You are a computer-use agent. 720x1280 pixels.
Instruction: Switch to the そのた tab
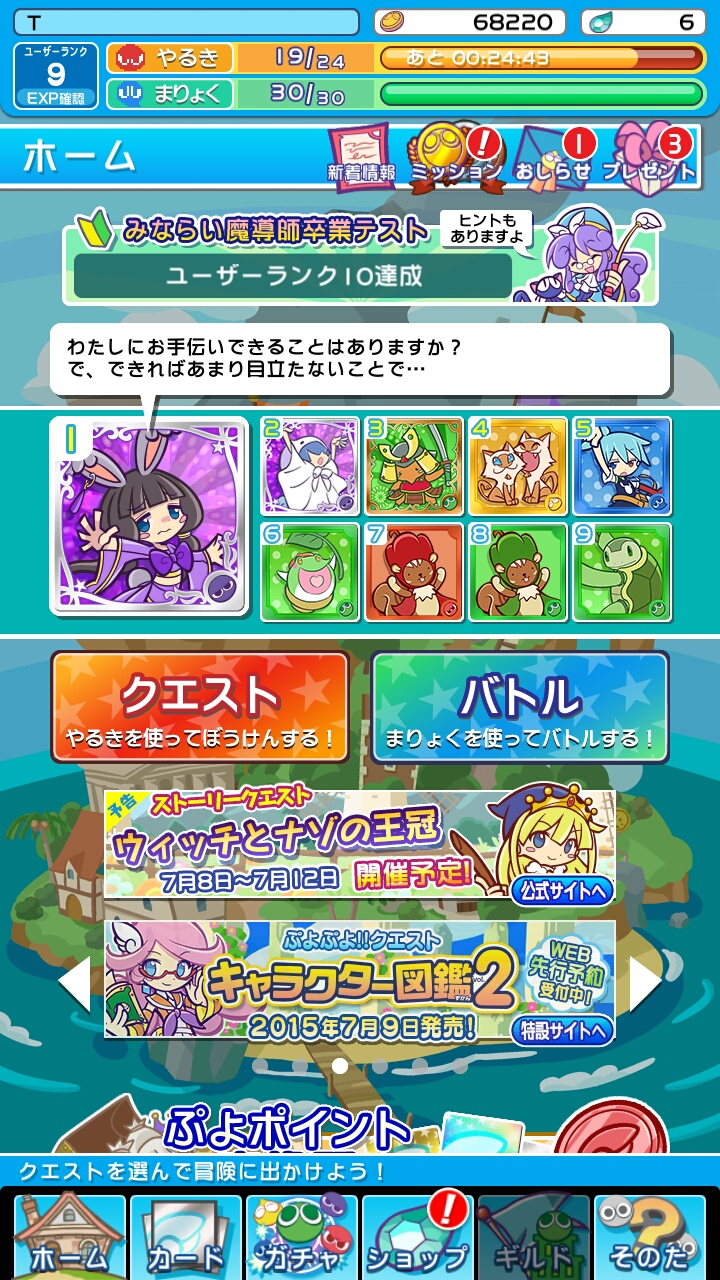coord(649,1236)
